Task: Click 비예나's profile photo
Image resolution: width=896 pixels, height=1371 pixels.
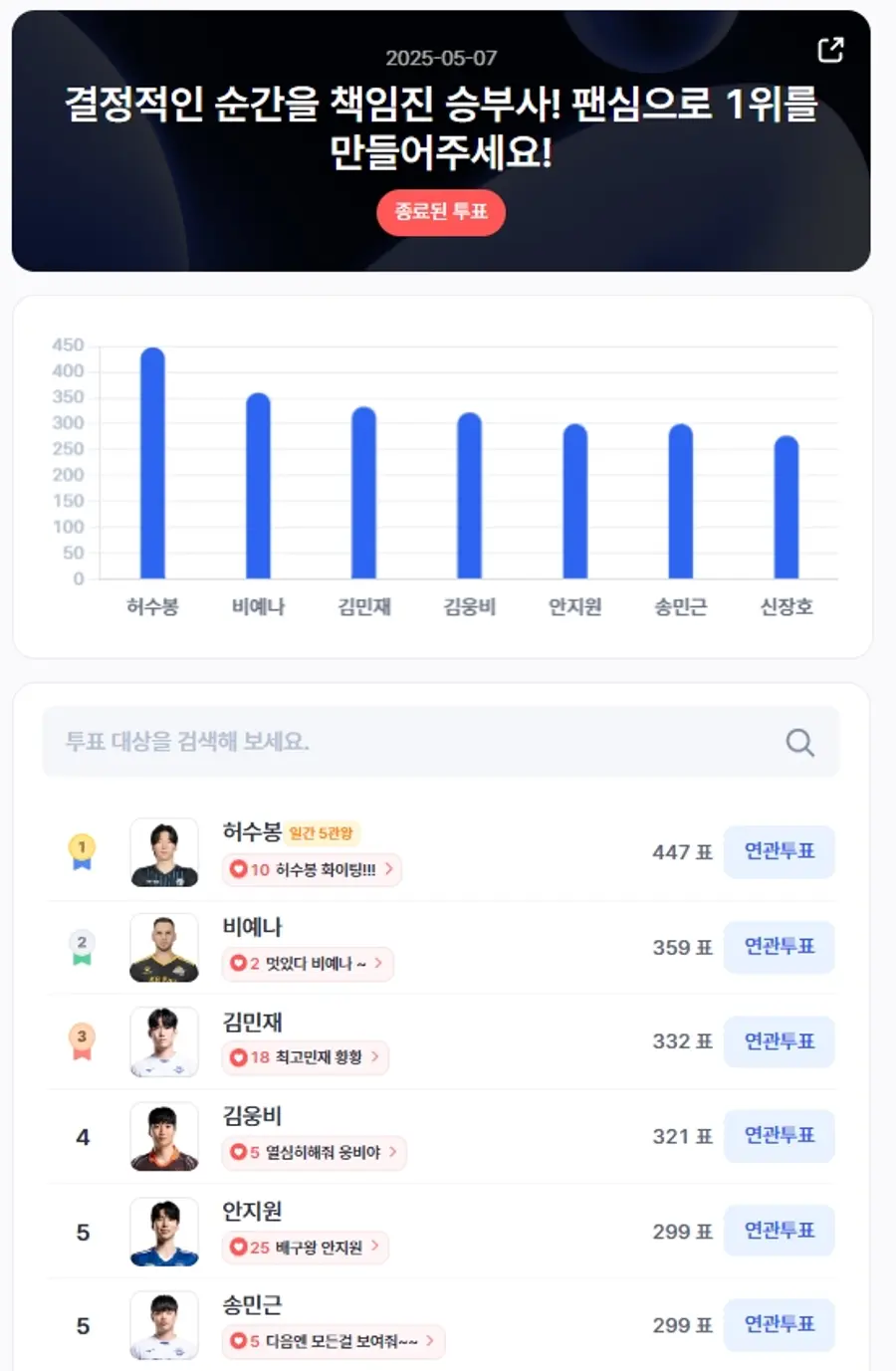Action: tap(163, 947)
